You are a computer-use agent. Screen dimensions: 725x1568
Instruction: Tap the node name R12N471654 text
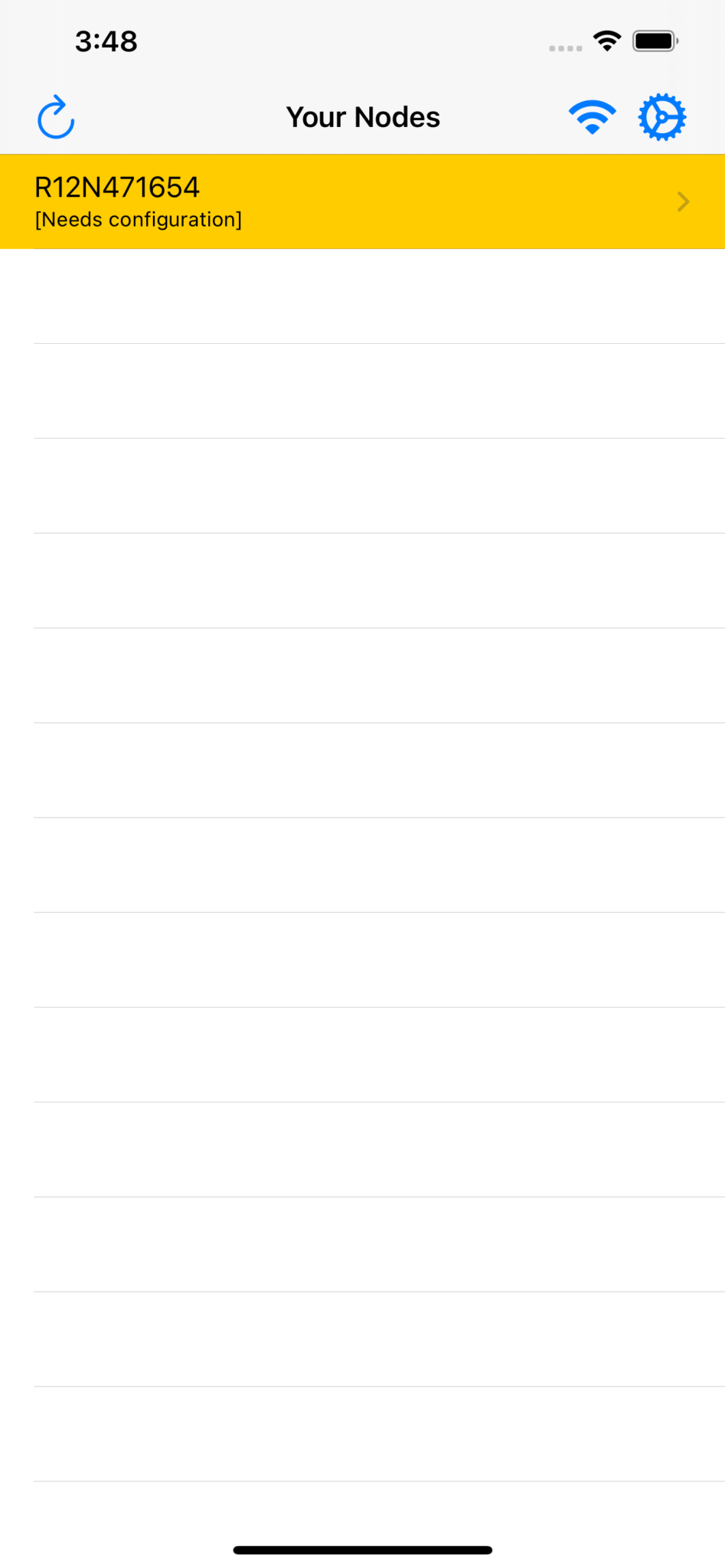click(x=118, y=185)
